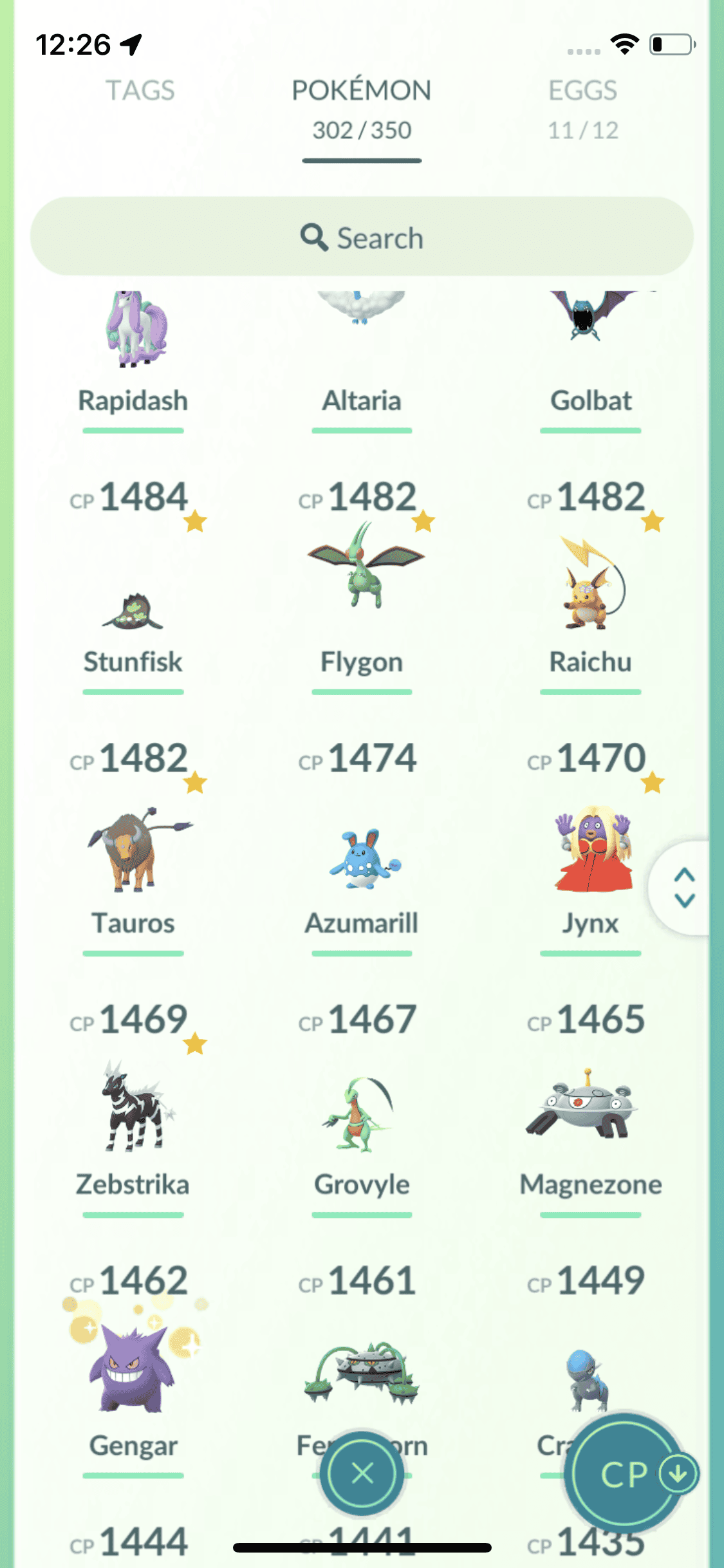View the Gengar with CP 1462
724x1568 pixels.
click(x=133, y=1371)
